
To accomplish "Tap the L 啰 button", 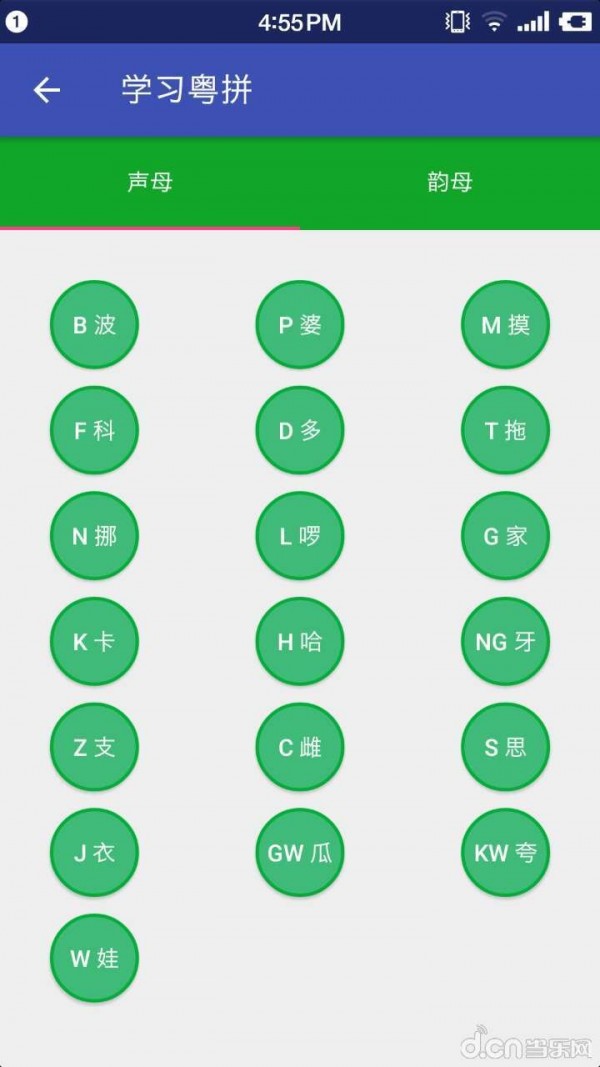I will pos(300,536).
